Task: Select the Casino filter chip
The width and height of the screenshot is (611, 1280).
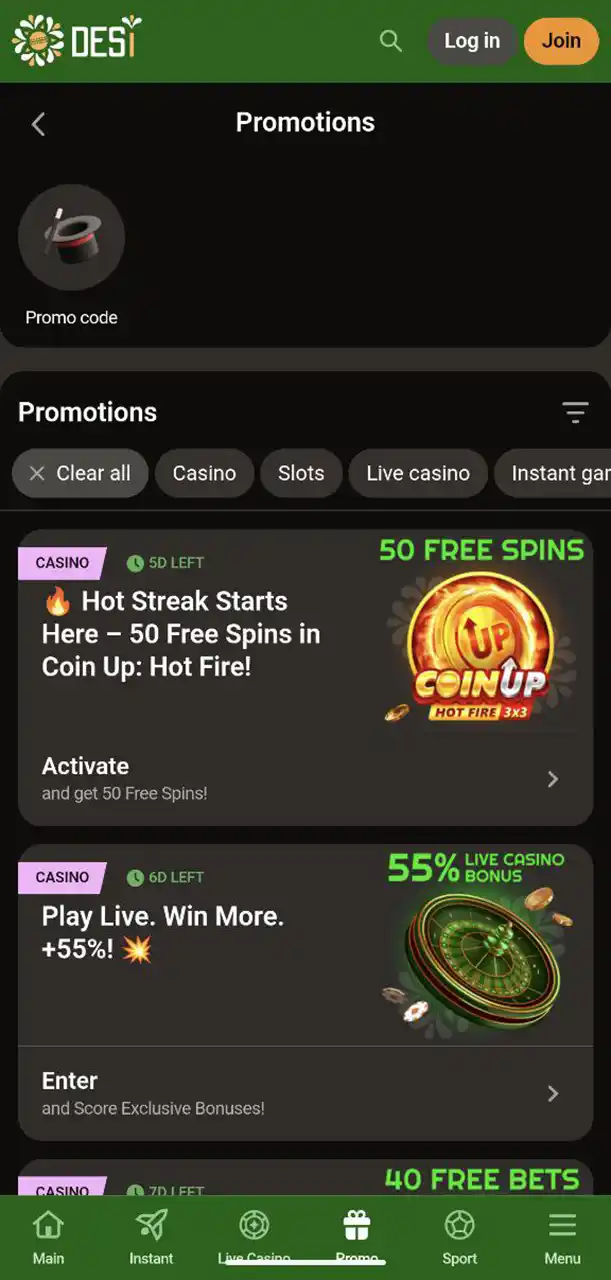Action: tap(204, 473)
